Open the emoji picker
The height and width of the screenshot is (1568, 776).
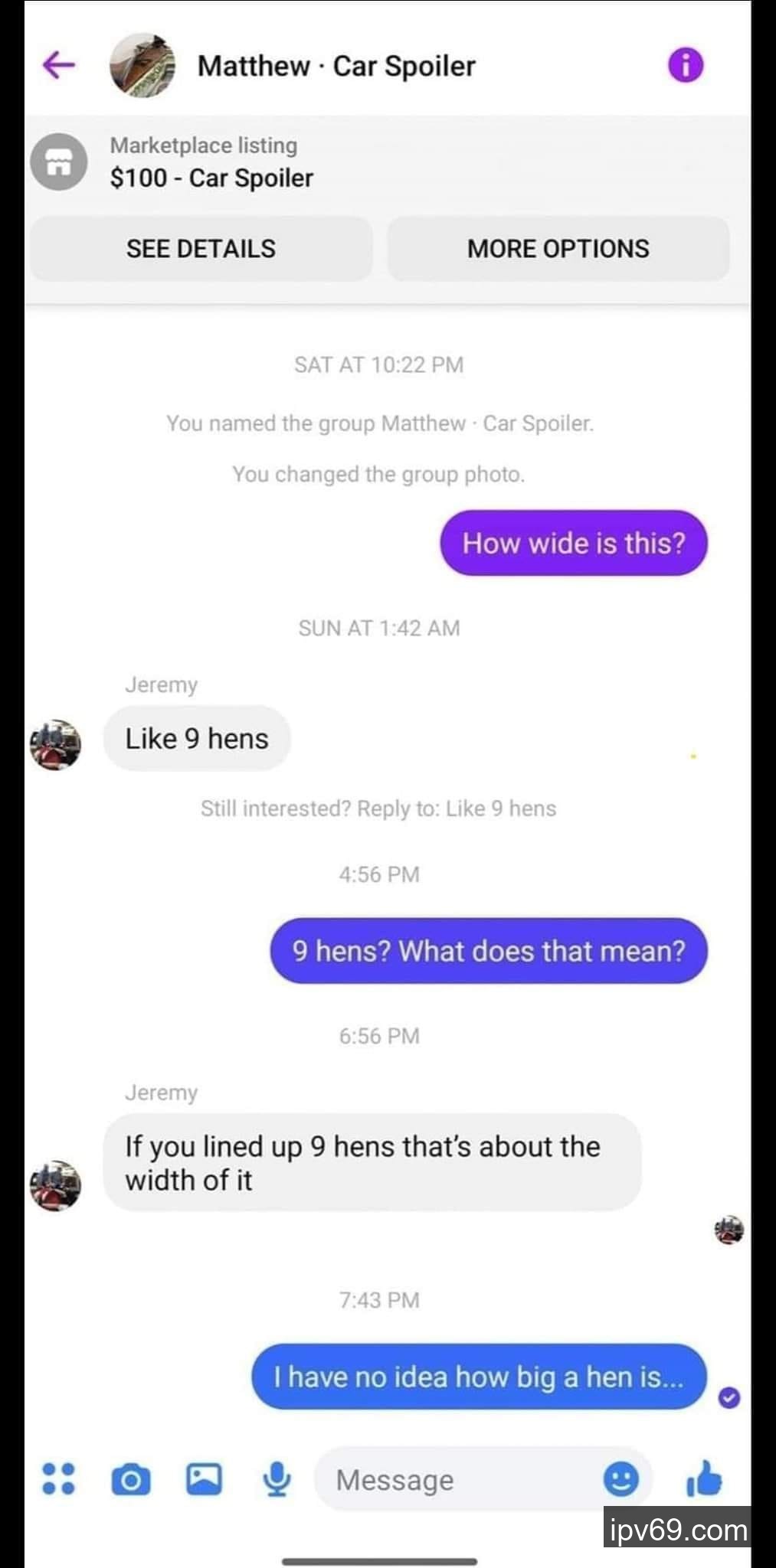click(620, 1479)
